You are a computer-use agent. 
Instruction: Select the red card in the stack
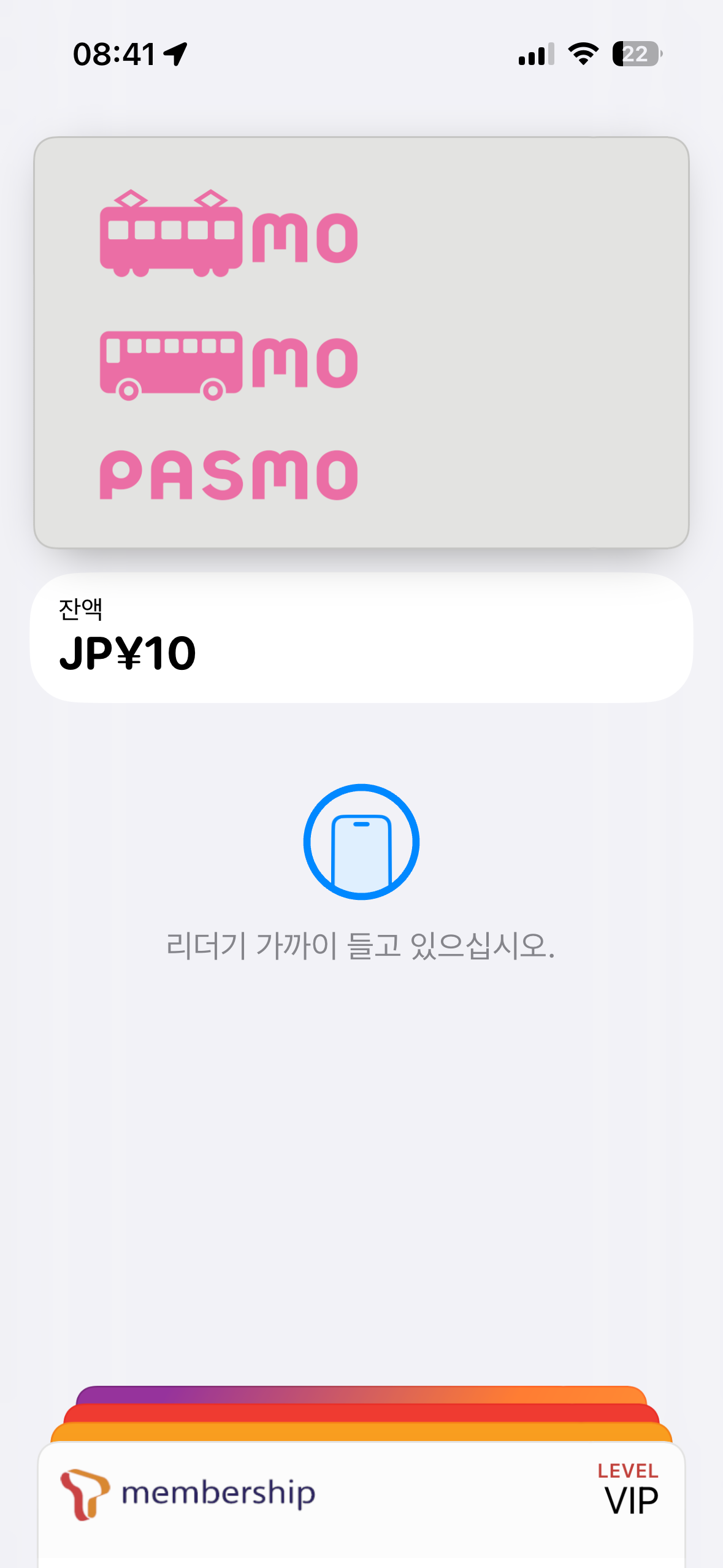click(361, 1413)
